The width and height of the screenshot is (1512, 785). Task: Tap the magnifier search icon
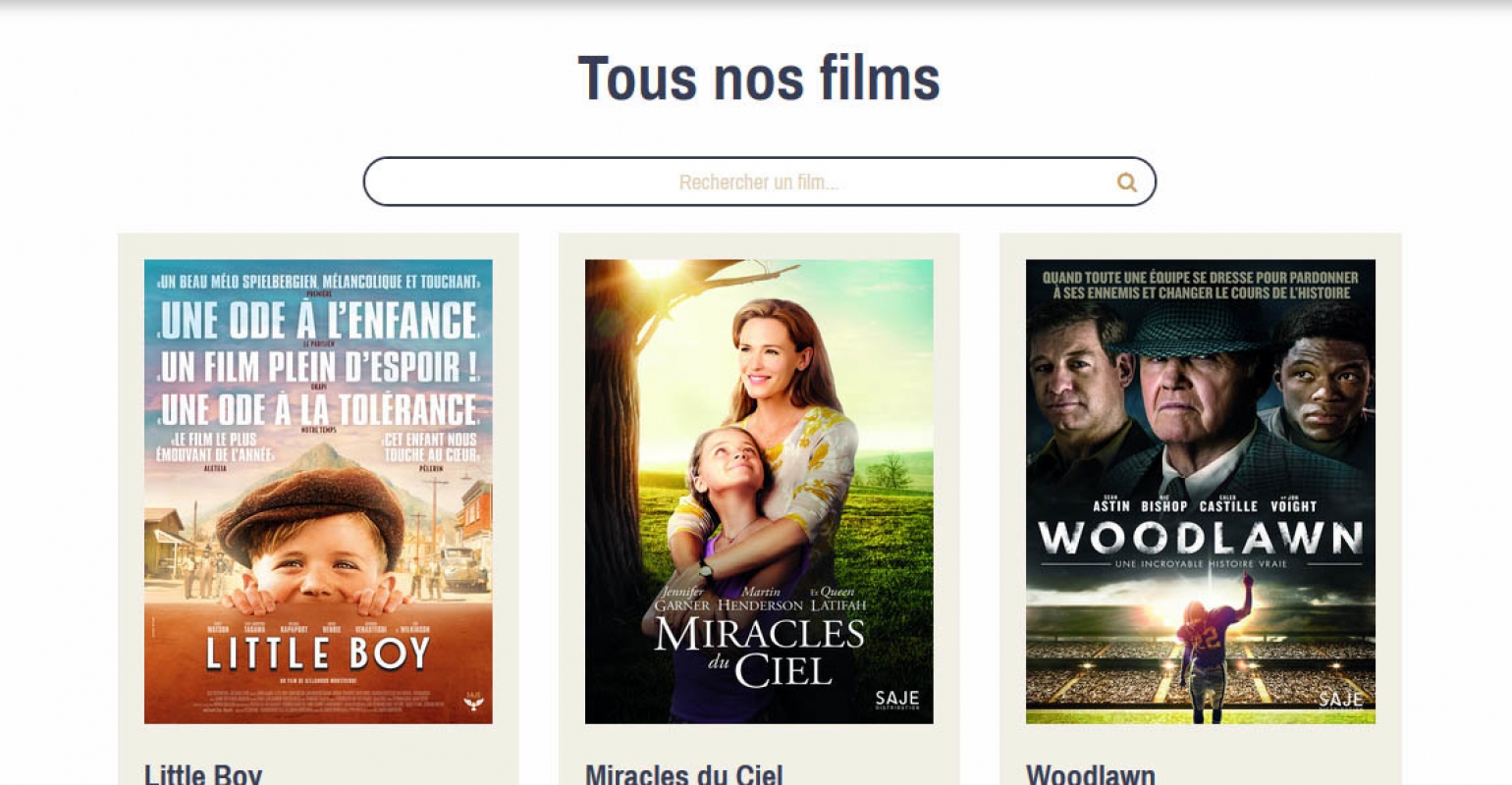(x=1126, y=182)
